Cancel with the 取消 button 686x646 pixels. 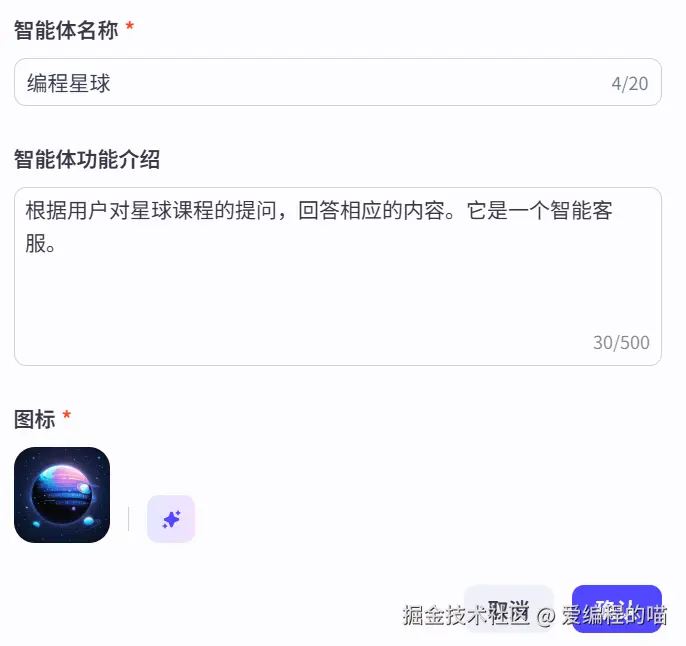pyautogui.click(x=508, y=608)
